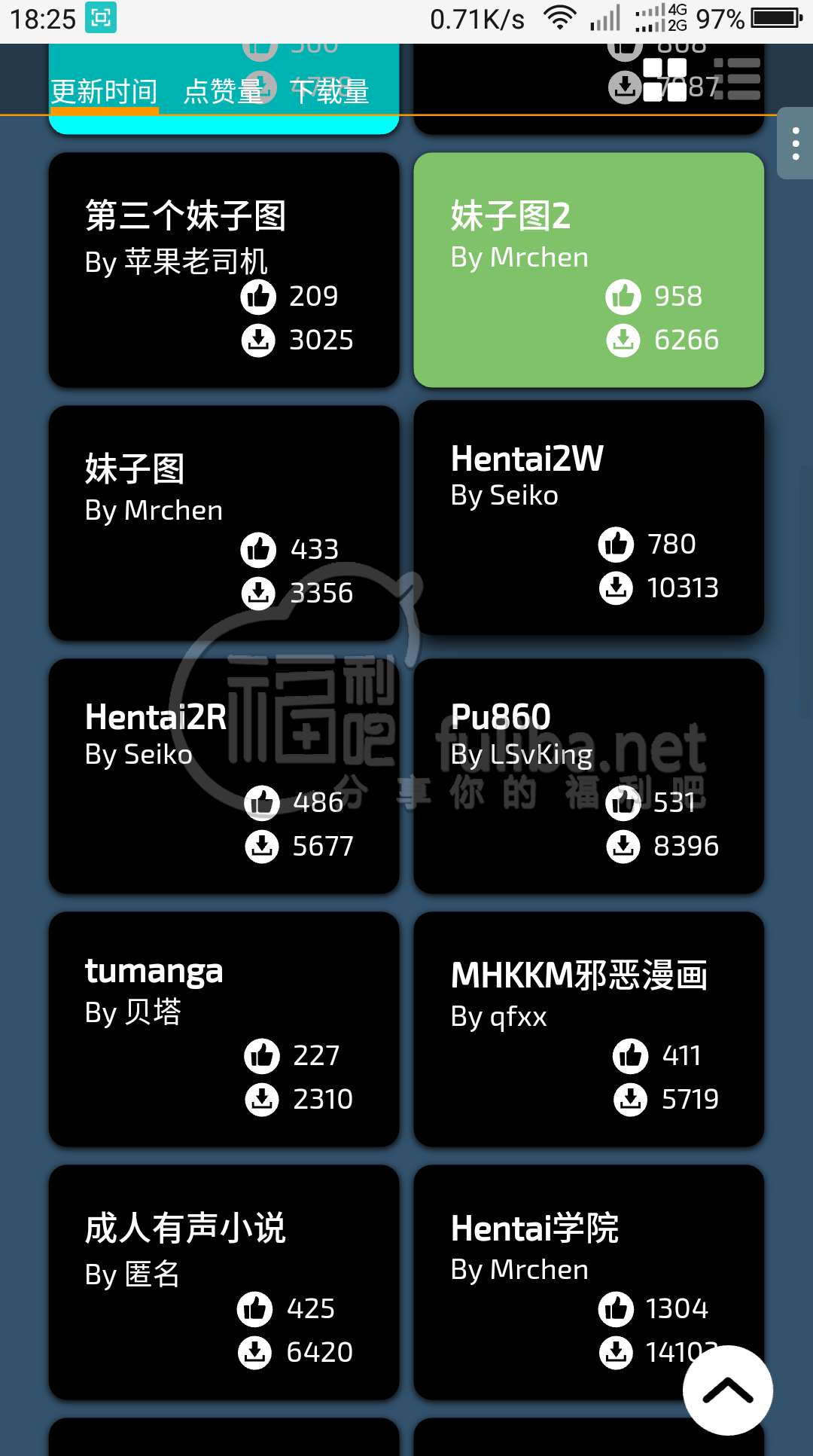The height and width of the screenshot is (1456, 813).
Task: Open the three-dot overflow menu
Action: (x=795, y=143)
